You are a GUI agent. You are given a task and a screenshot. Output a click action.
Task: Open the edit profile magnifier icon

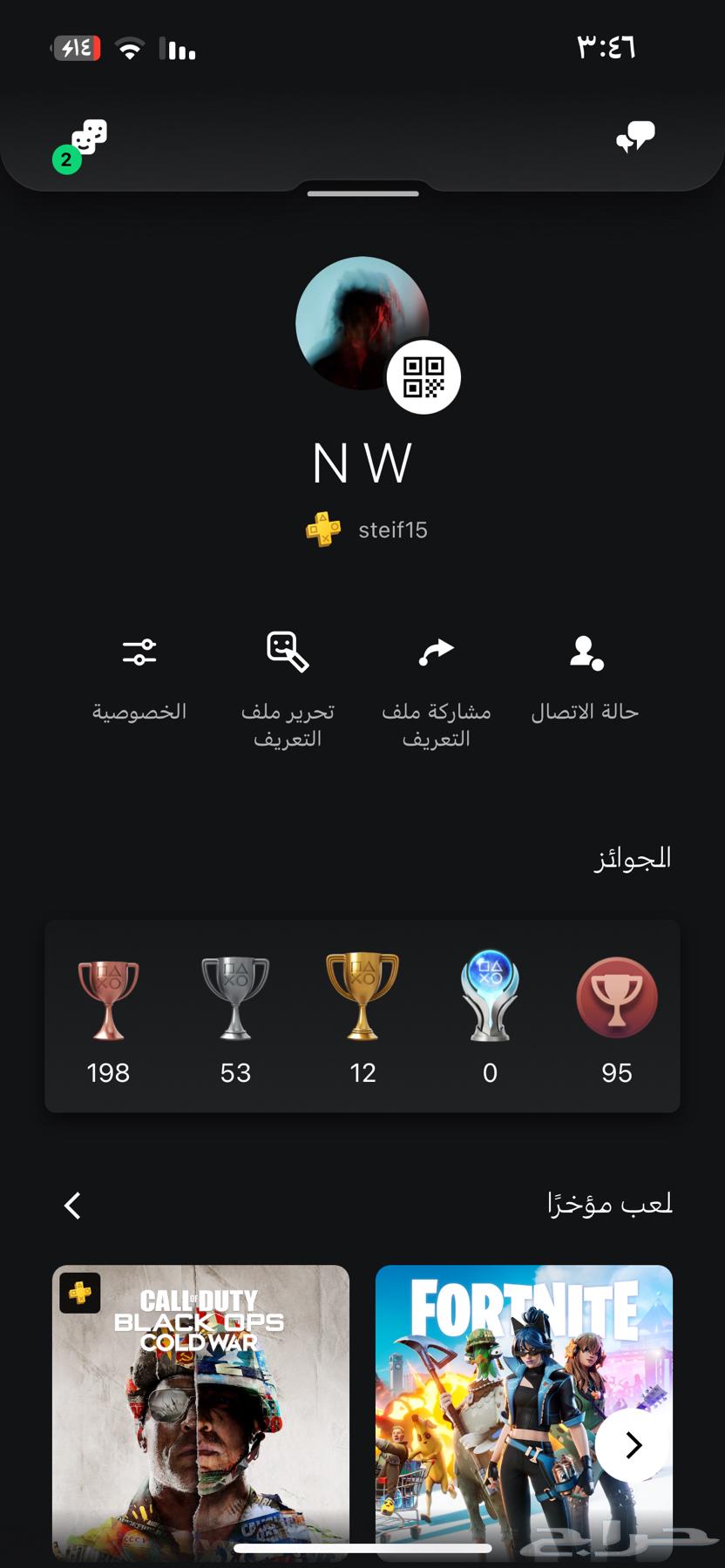pyautogui.click(x=287, y=650)
